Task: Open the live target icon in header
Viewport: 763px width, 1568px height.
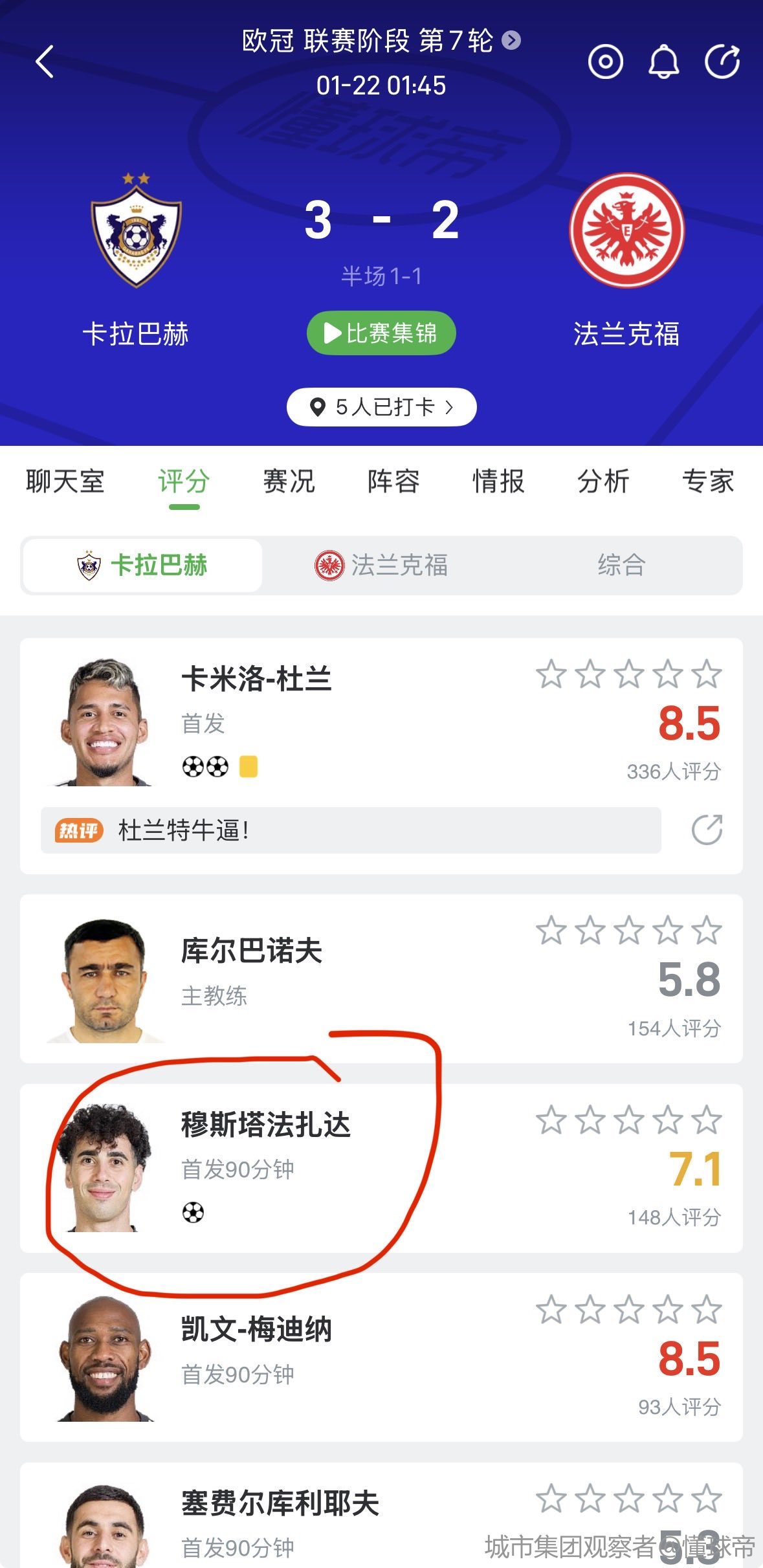Action: click(x=605, y=62)
